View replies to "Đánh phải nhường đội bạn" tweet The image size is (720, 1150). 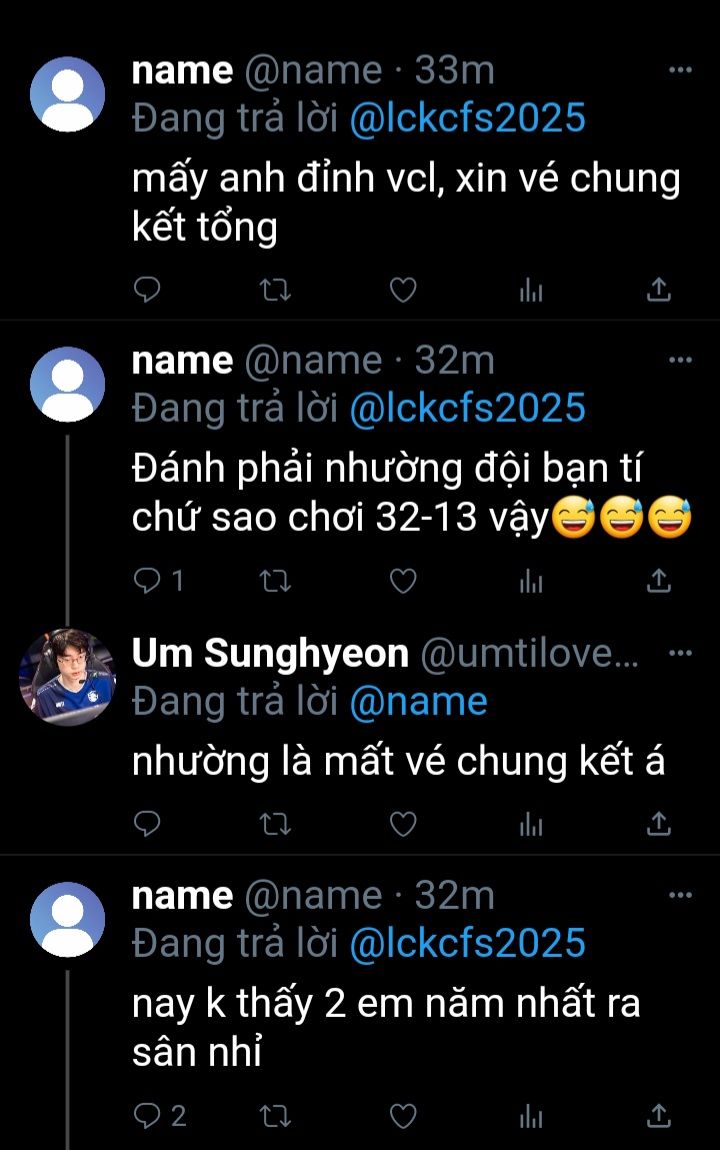pyautogui.click(x=158, y=580)
